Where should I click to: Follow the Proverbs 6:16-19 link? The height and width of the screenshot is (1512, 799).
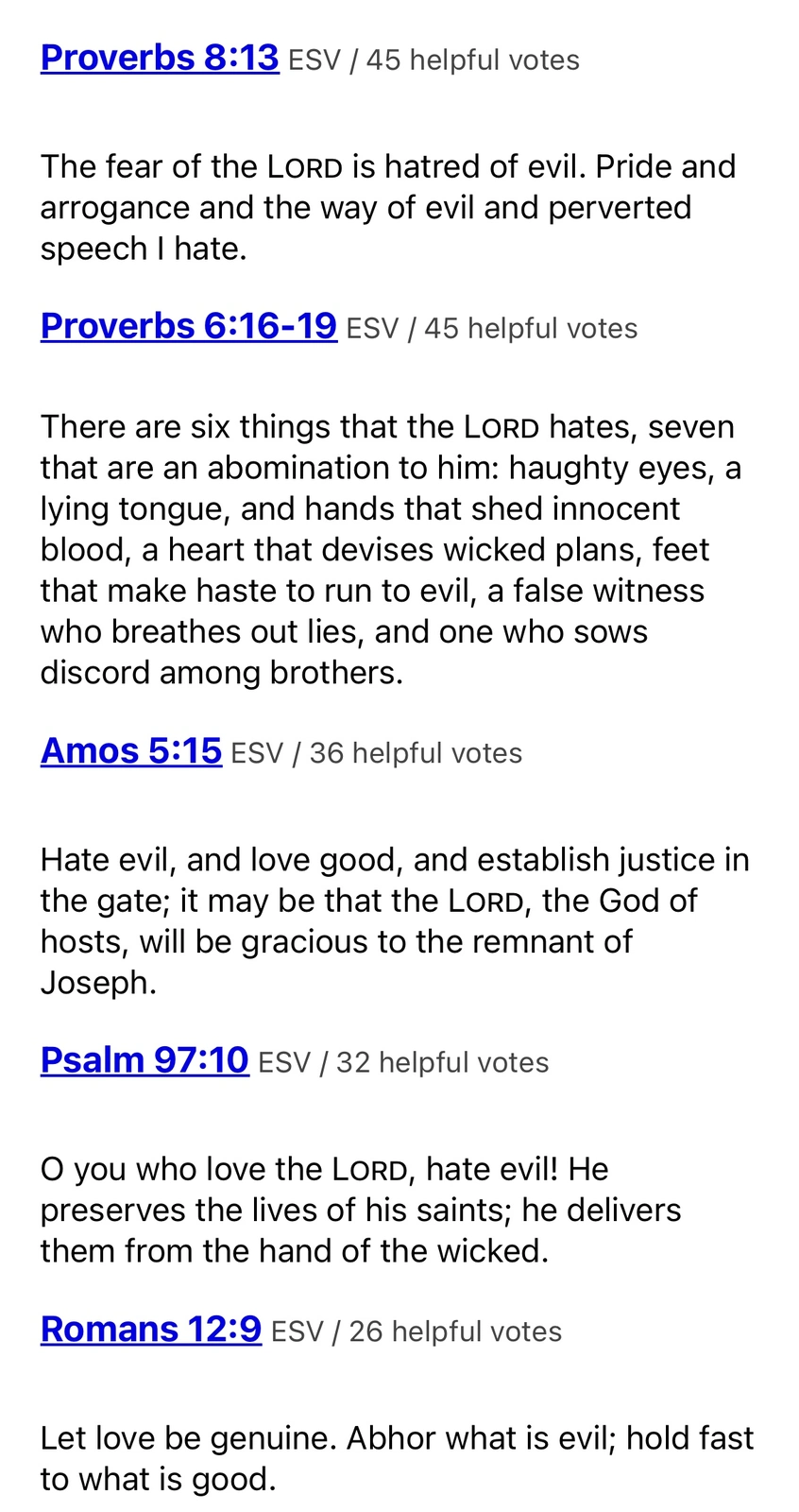tap(189, 326)
